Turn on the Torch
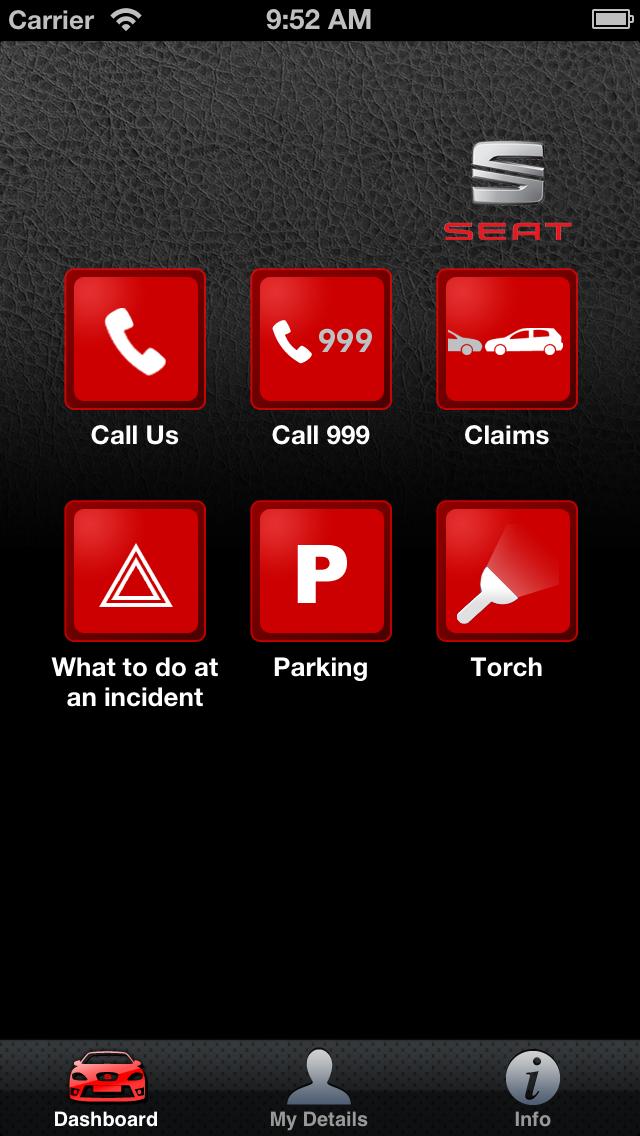 tap(507, 571)
